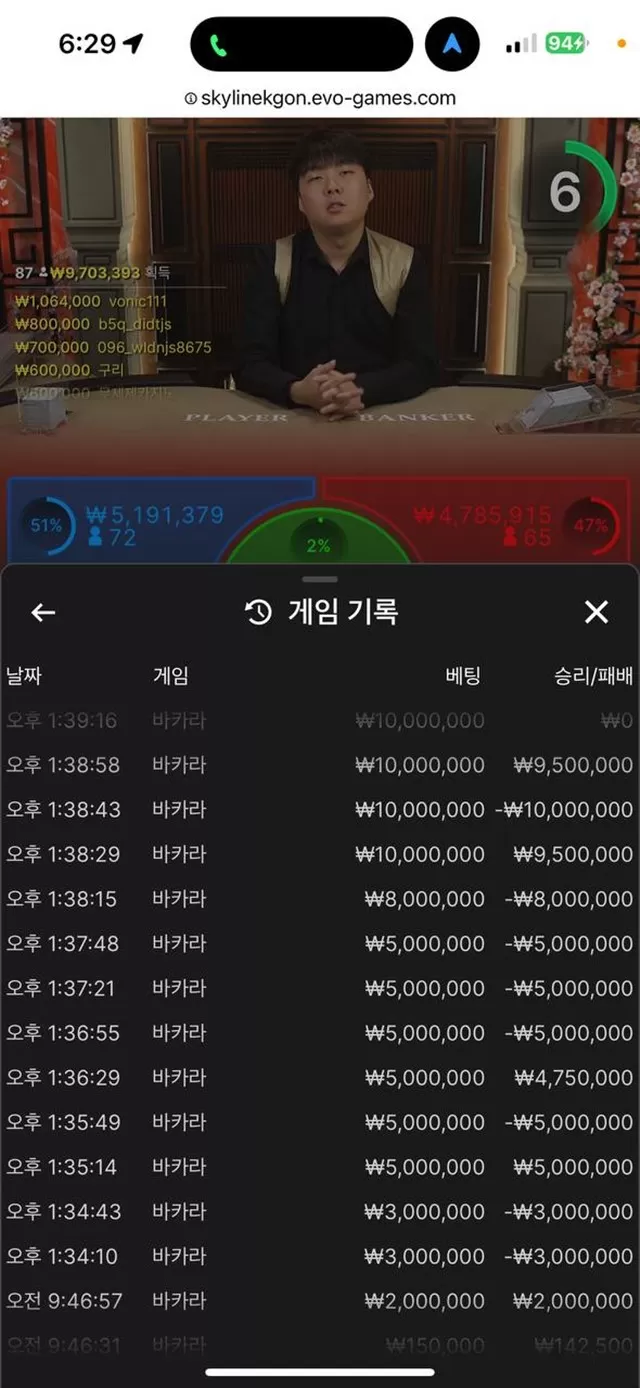Select the 오후 1:37:21 game entry

[320, 988]
